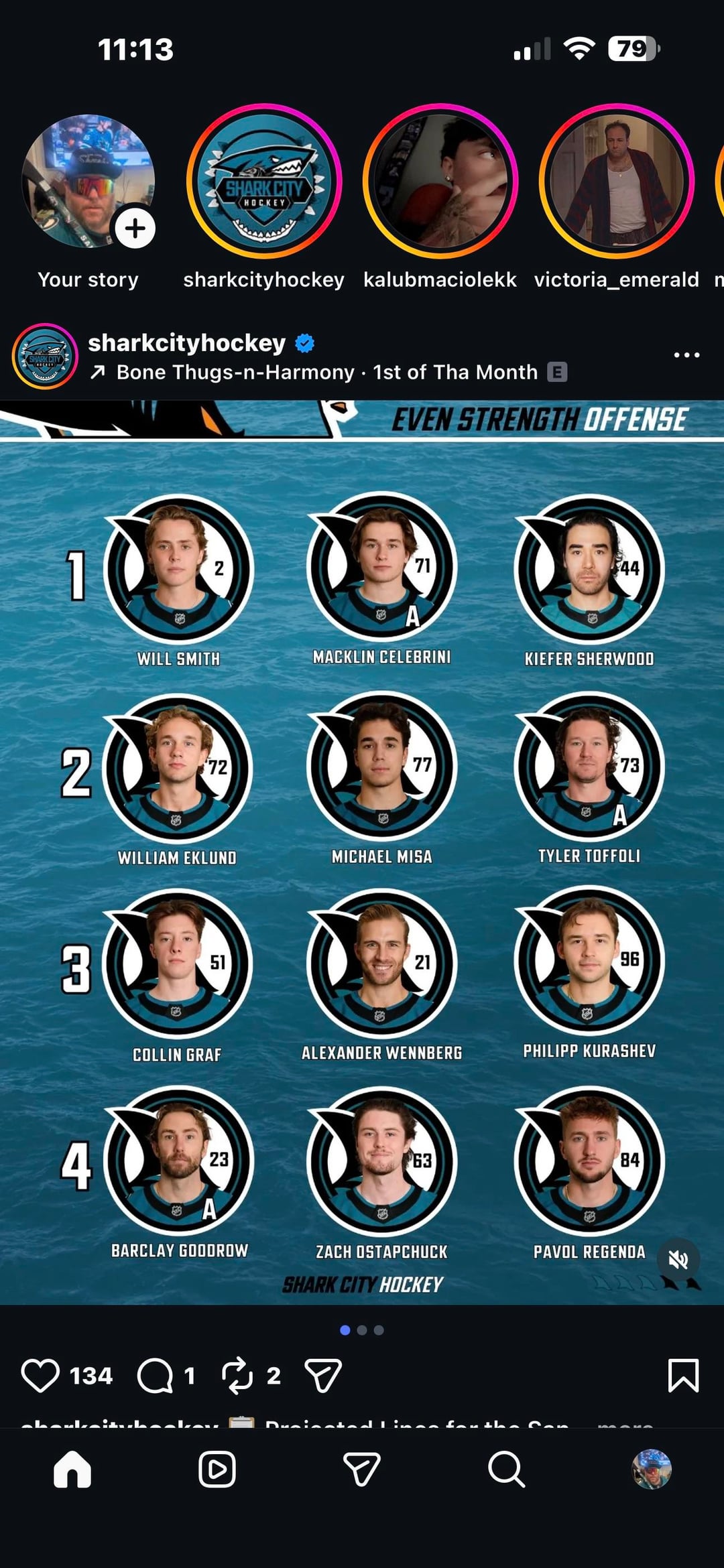Add to your story

click(x=135, y=228)
